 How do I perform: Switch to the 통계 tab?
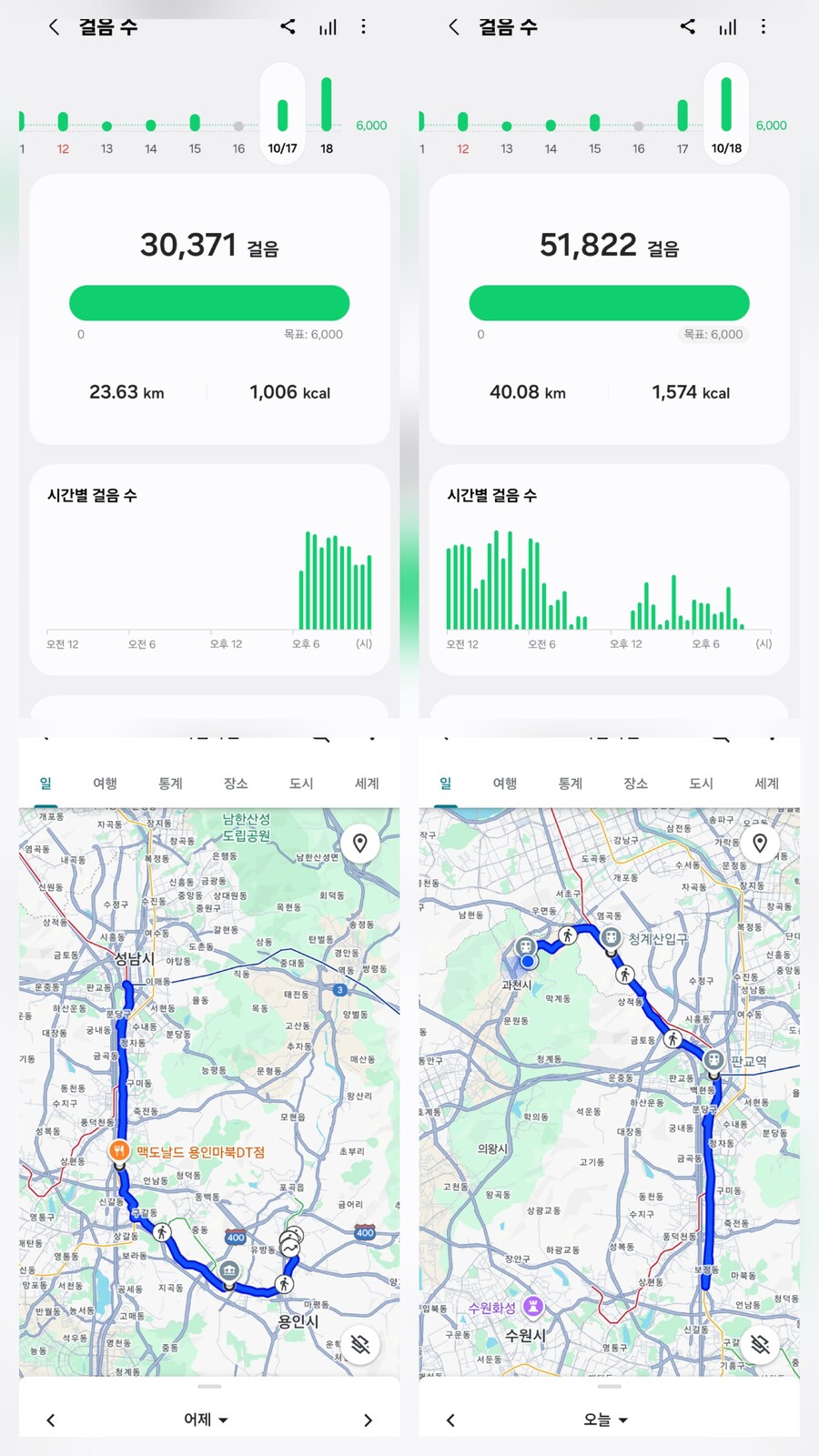169,783
